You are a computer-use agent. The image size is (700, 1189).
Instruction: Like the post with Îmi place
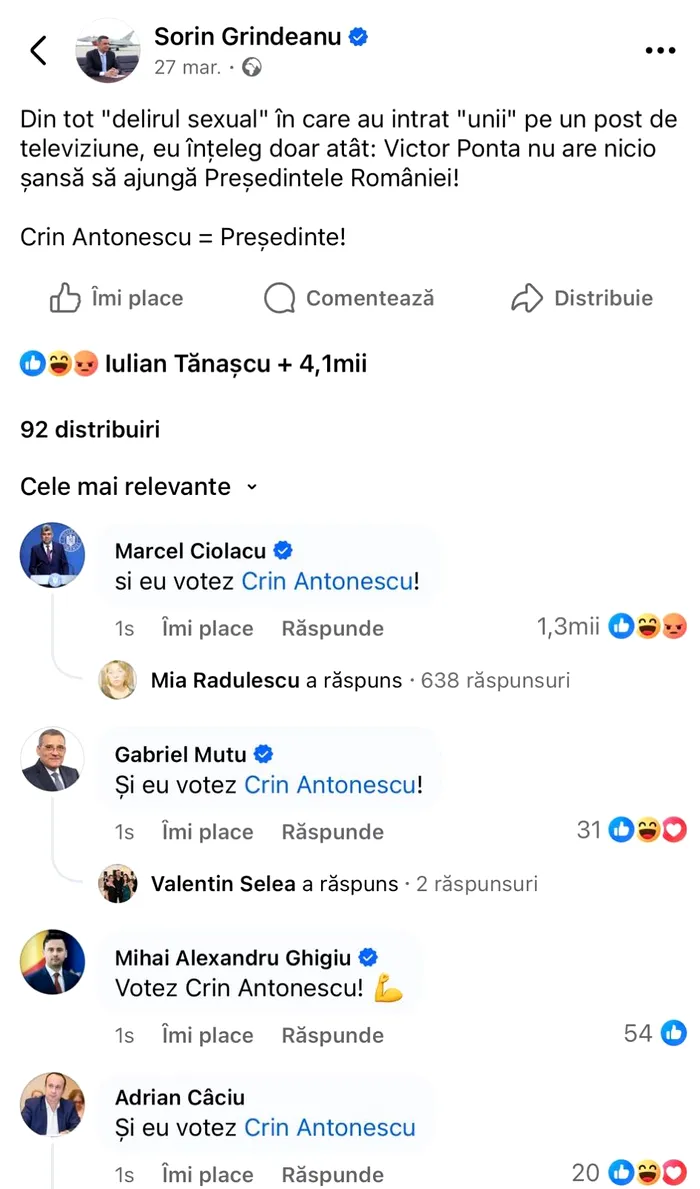[x=117, y=298]
